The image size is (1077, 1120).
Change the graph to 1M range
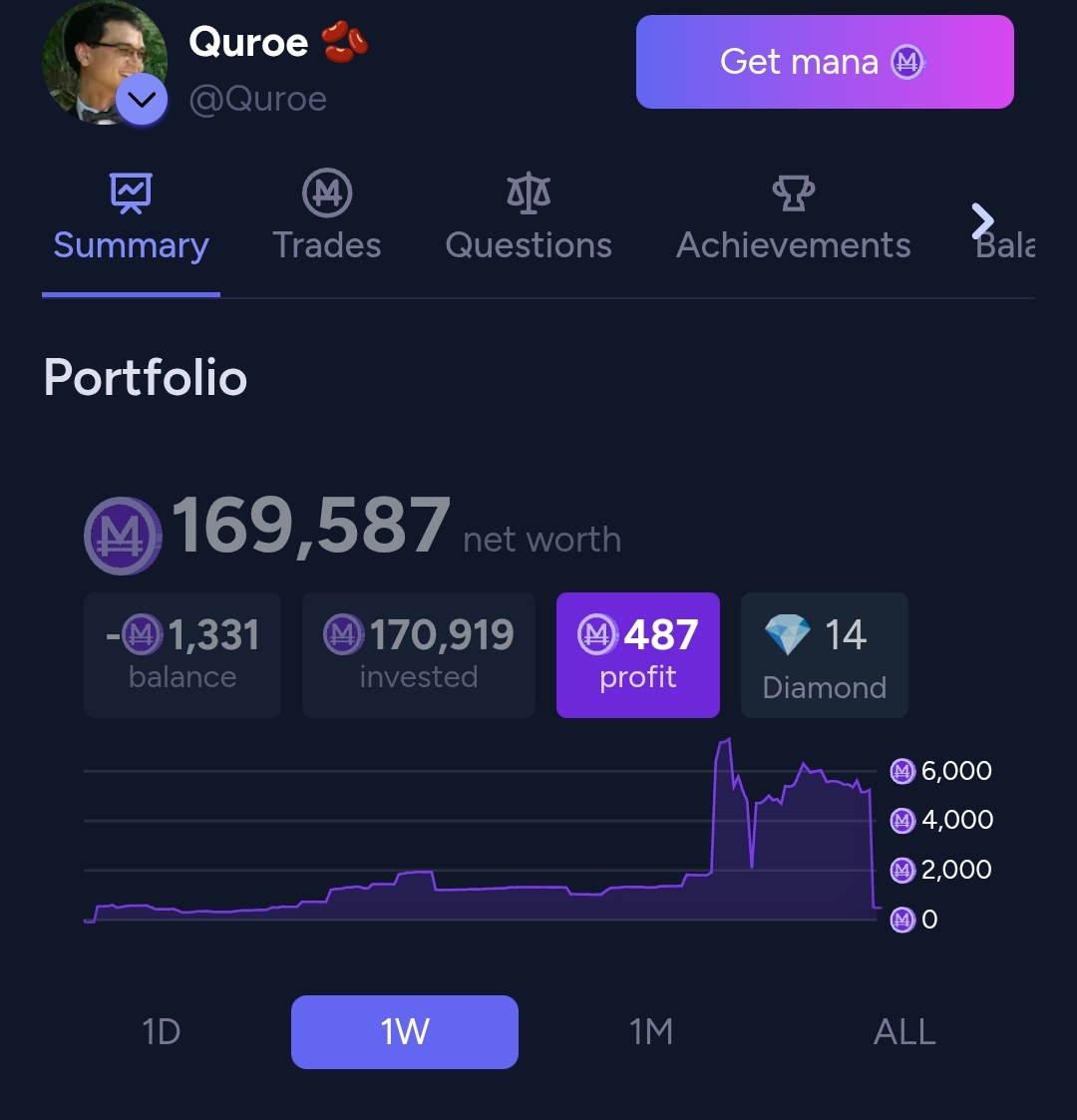651,1031
